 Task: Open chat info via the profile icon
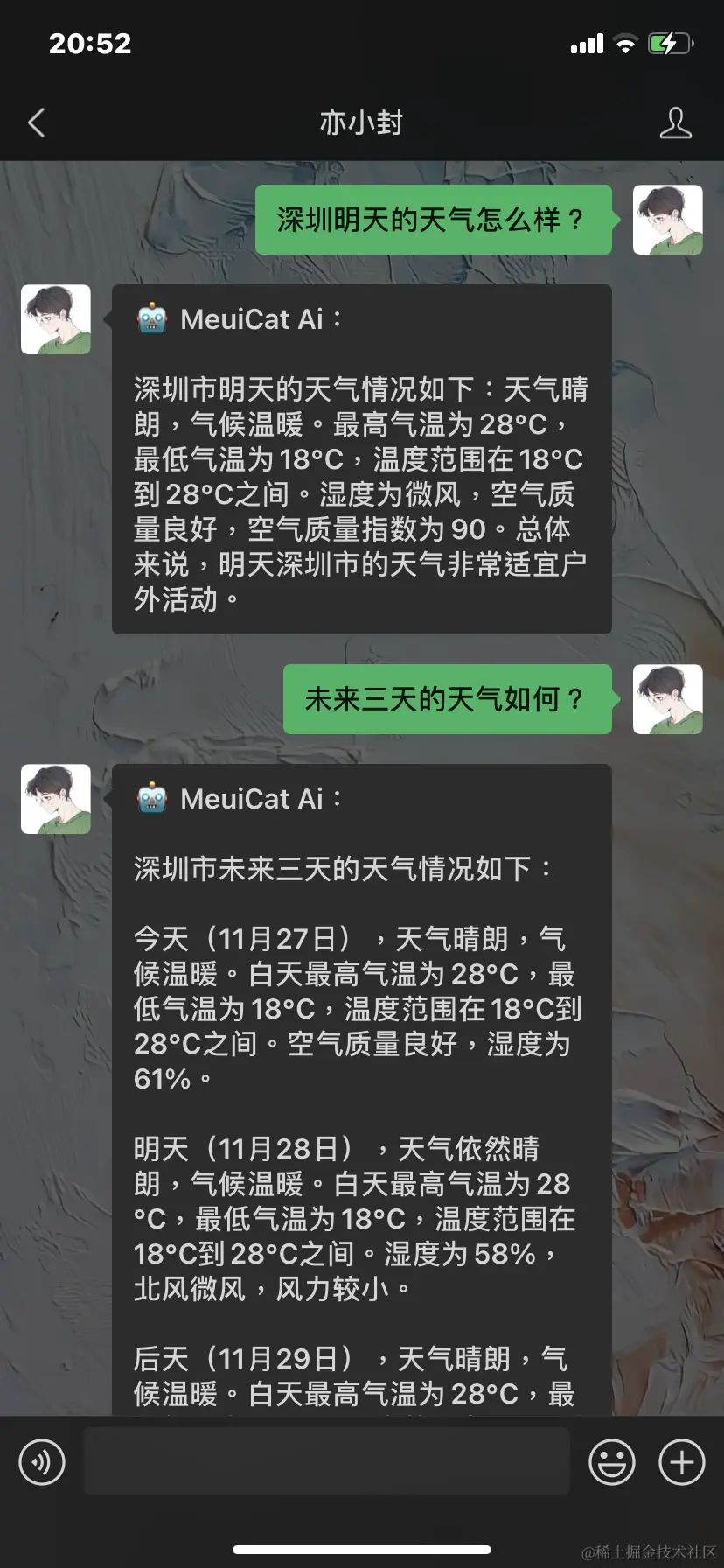(x=675, y=122)
